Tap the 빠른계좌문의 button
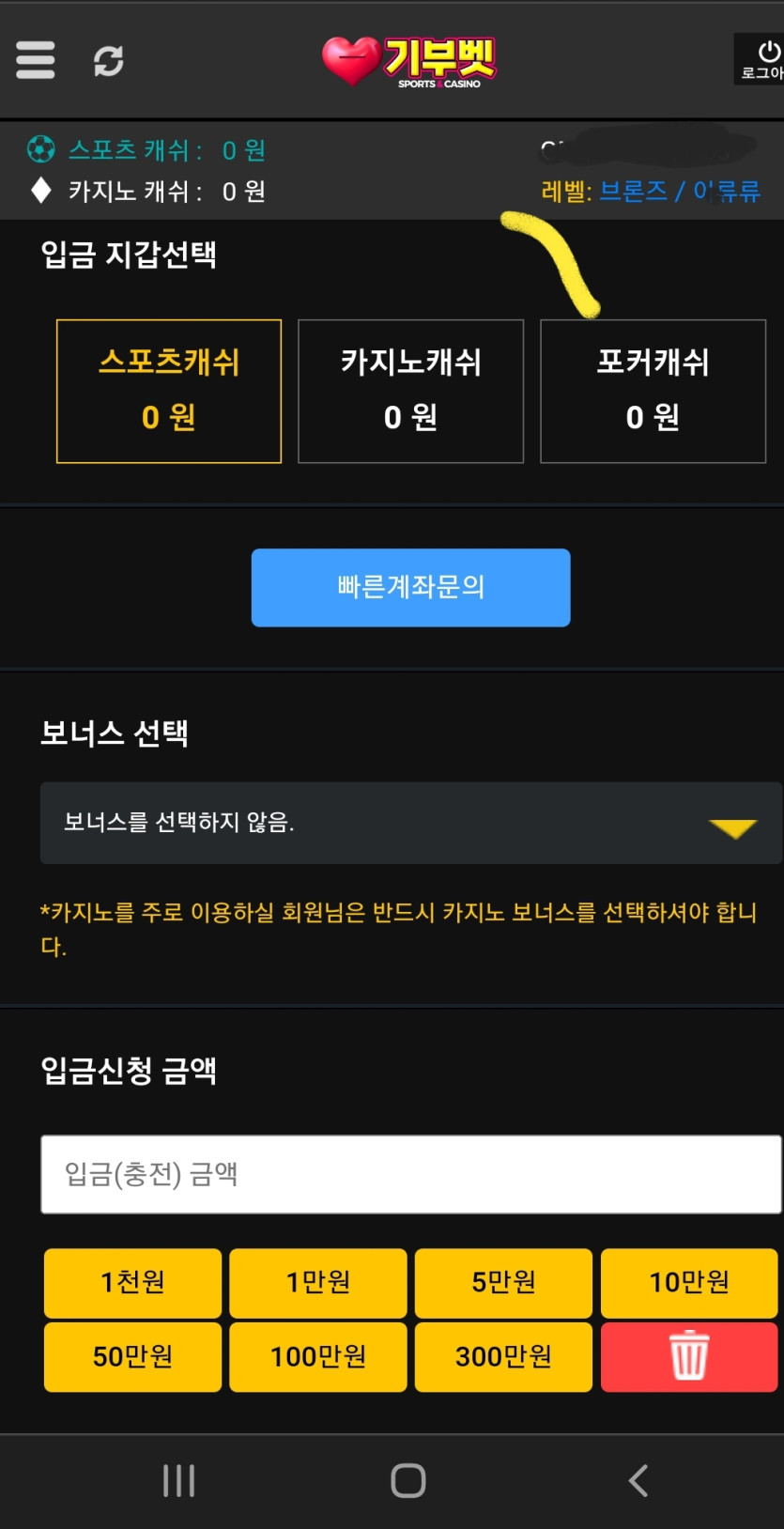Viewport: 784px width, 1529px height. pos(410,587)
